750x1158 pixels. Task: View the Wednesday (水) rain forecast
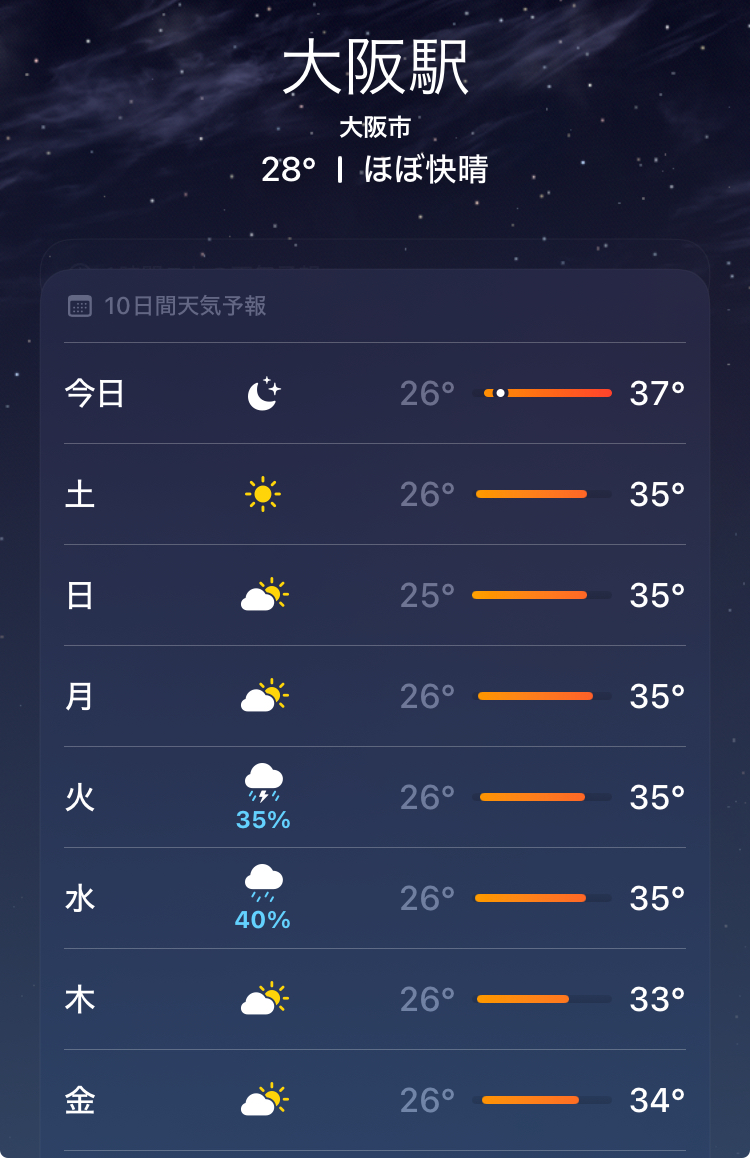pyautogui.click(x=374, y=899)
